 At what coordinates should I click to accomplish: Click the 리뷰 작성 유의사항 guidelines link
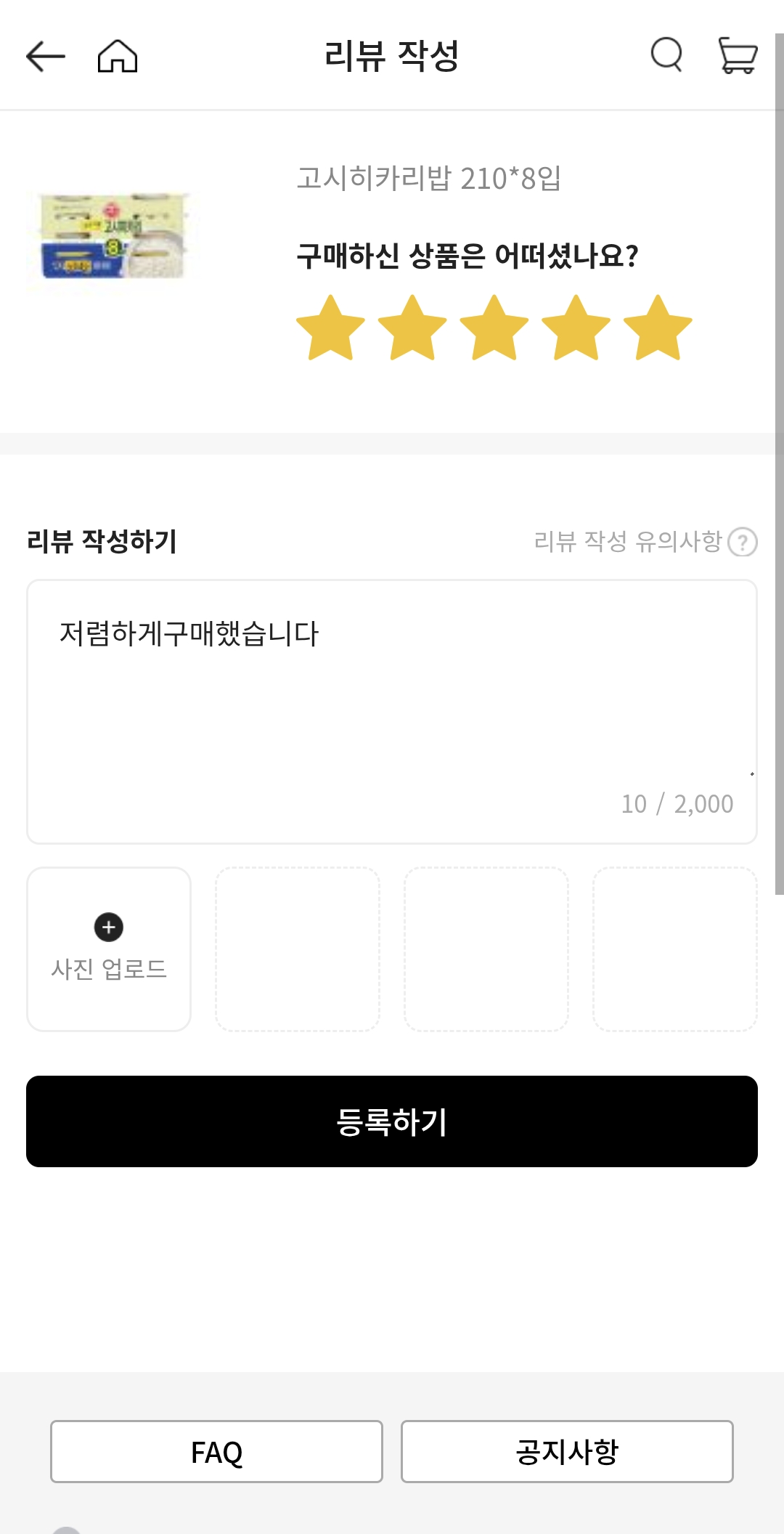[629, 540]
